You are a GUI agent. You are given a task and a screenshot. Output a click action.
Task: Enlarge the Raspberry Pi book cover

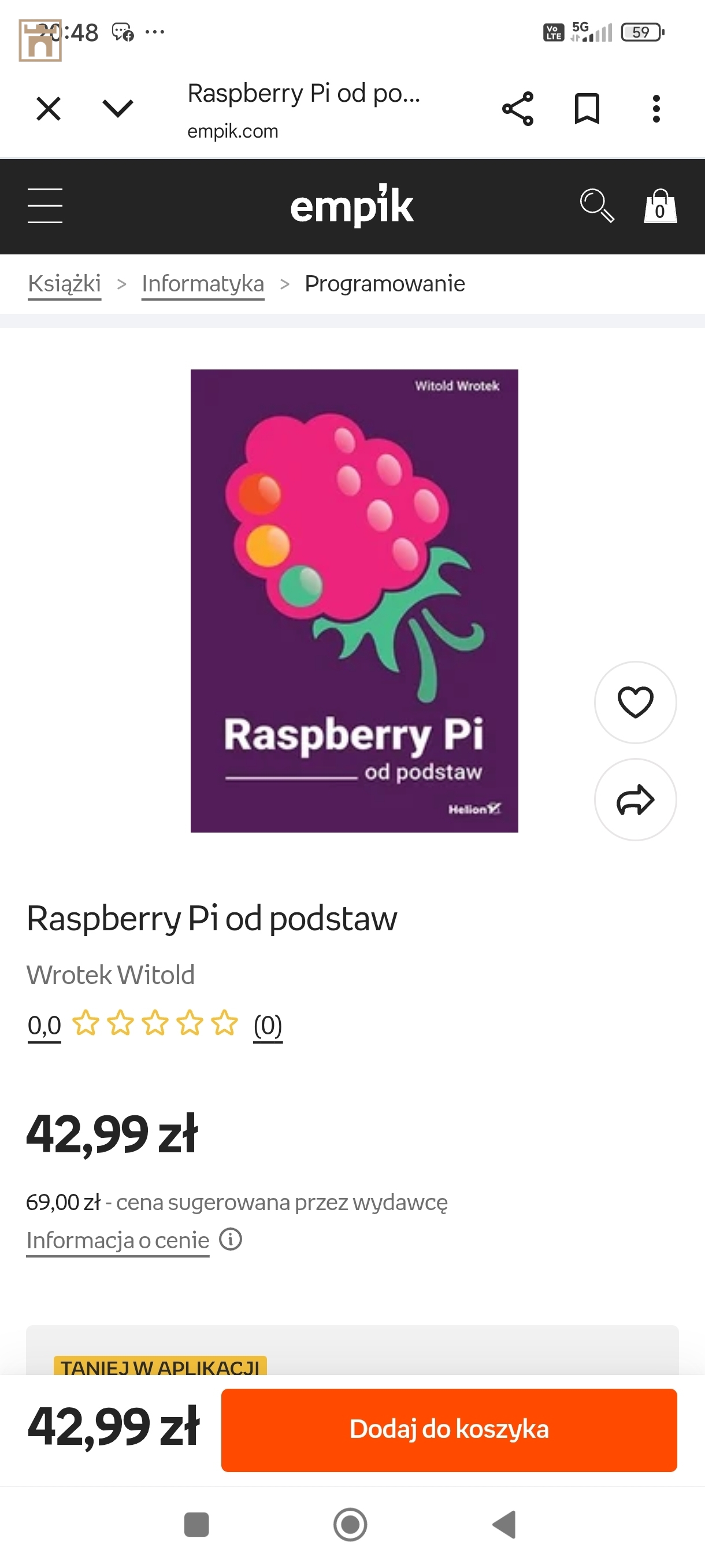point(354,600)
